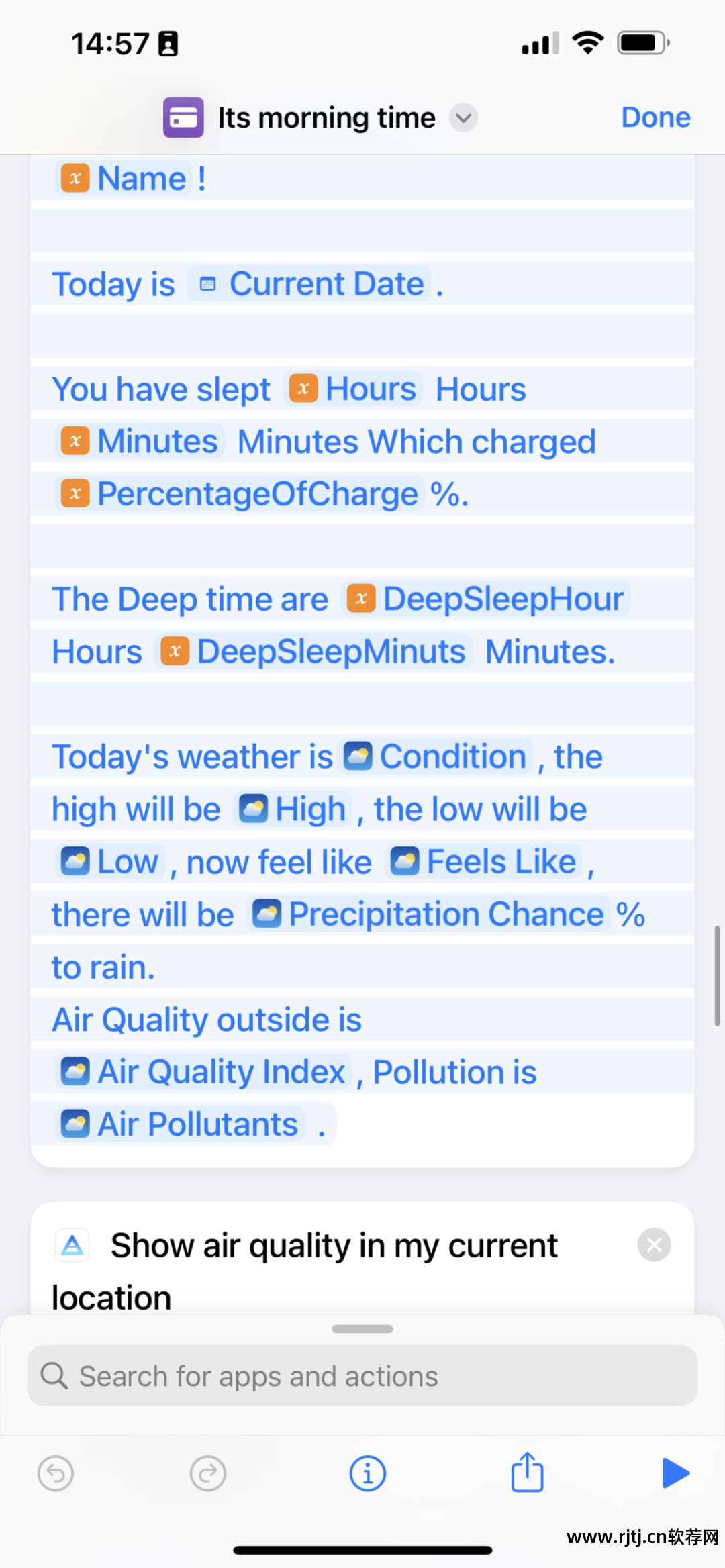Select the PercentageOfCharge variable token
725x1568 pixels.
[240, 494]
